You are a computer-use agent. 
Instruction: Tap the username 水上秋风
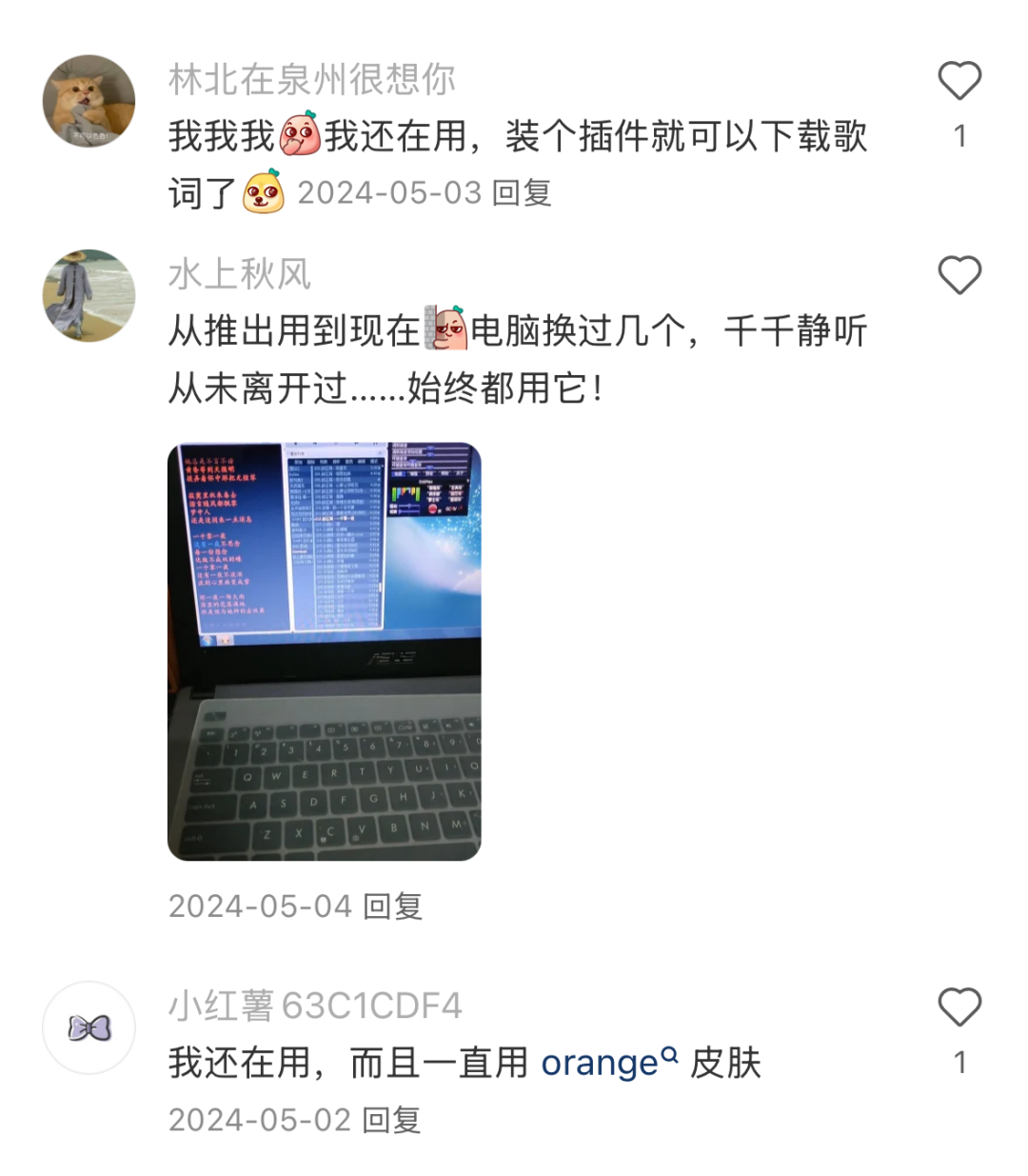click(x=240, y=274)
